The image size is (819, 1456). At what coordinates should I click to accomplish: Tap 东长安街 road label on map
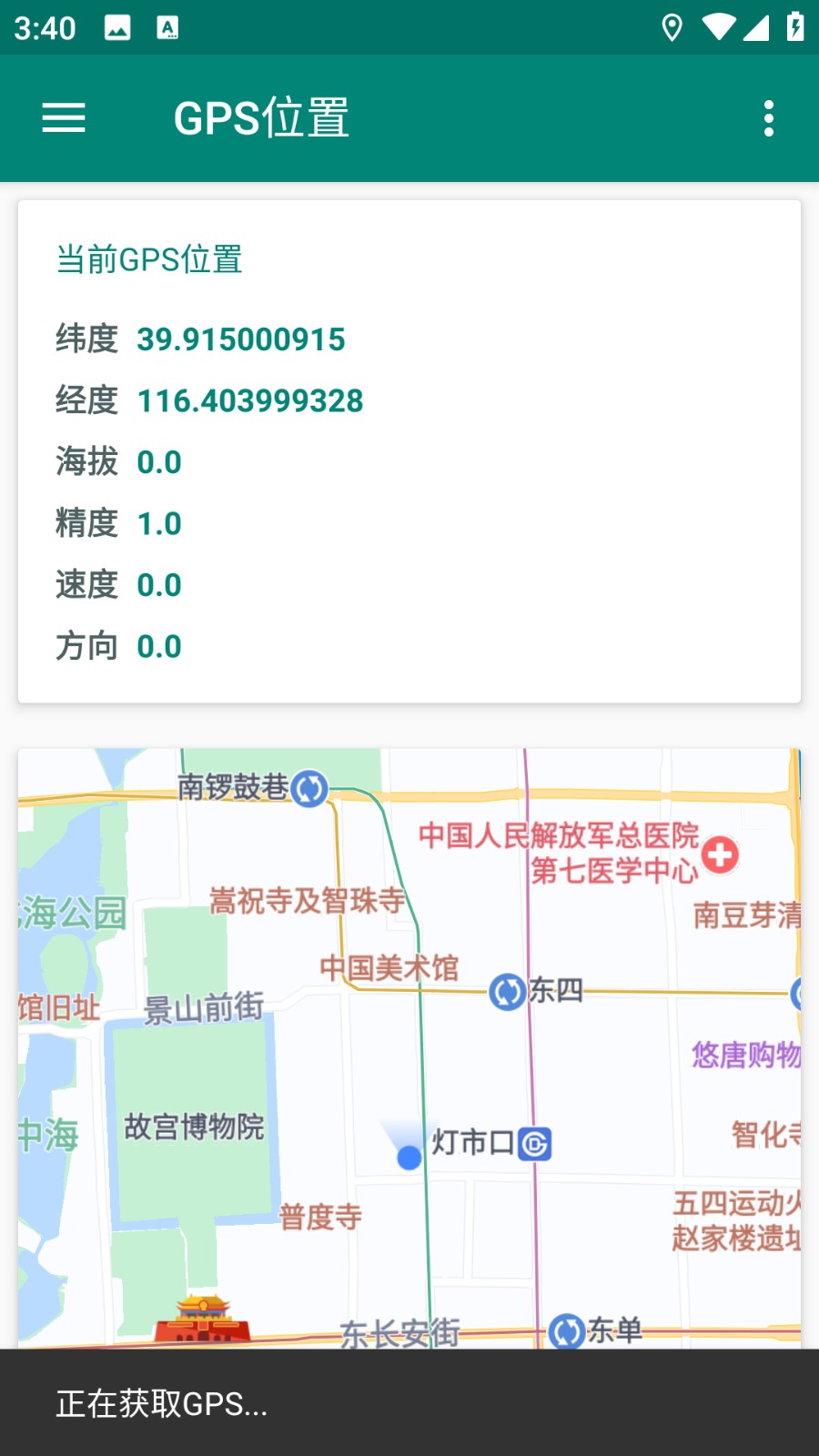coord(399,1332)
